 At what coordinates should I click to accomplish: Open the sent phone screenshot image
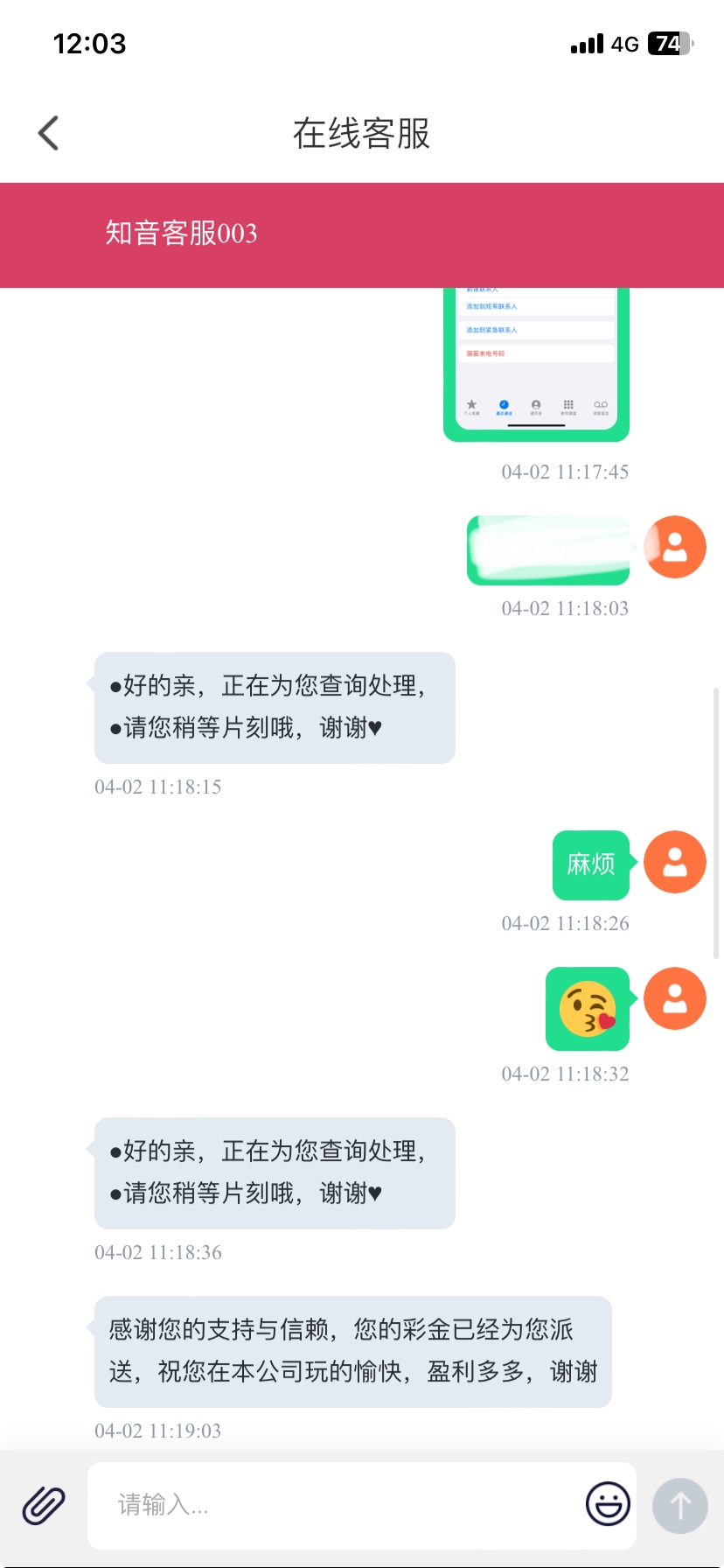[536, 363]
